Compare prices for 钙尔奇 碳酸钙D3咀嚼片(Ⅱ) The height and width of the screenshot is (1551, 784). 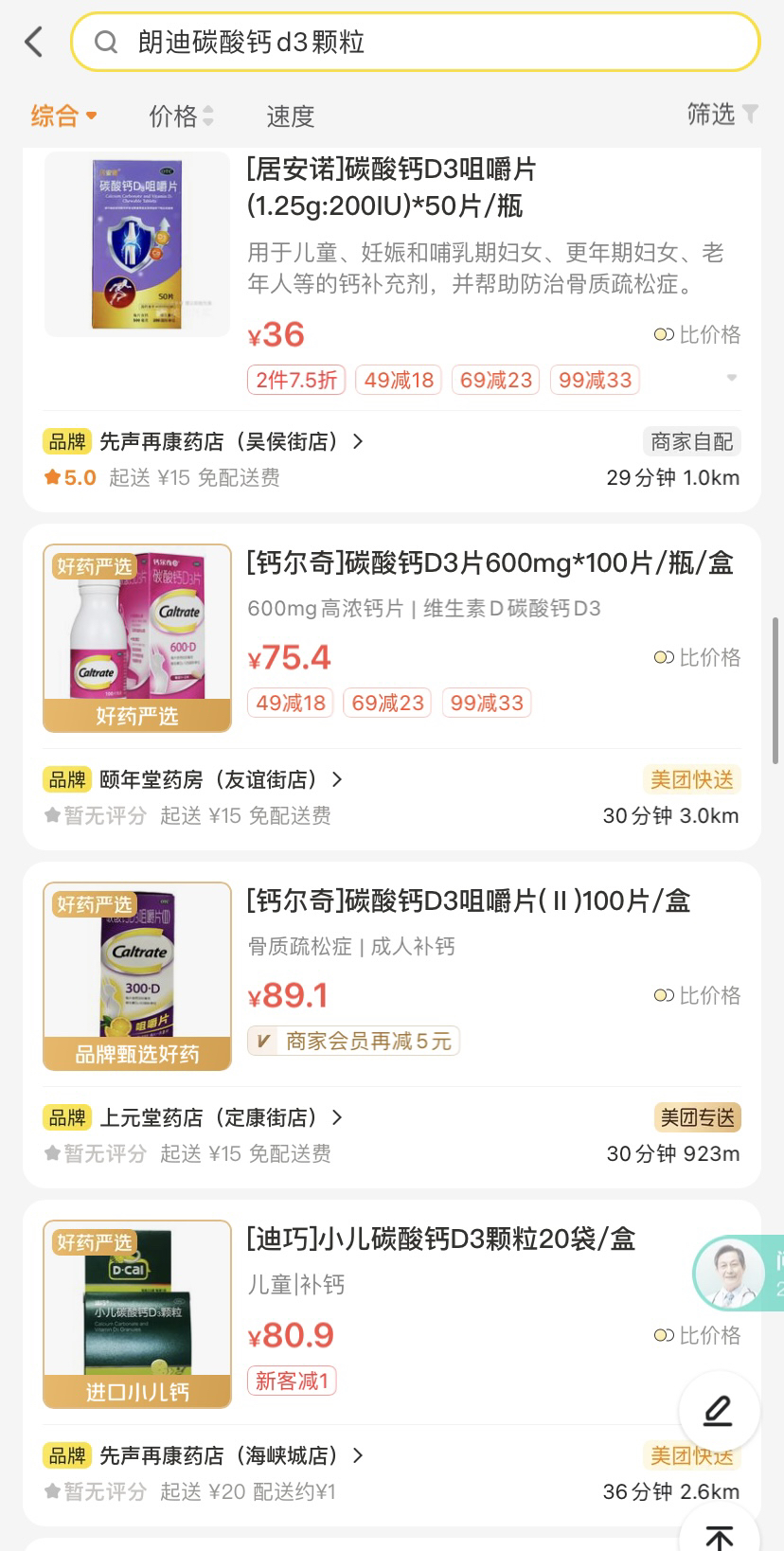698,995
